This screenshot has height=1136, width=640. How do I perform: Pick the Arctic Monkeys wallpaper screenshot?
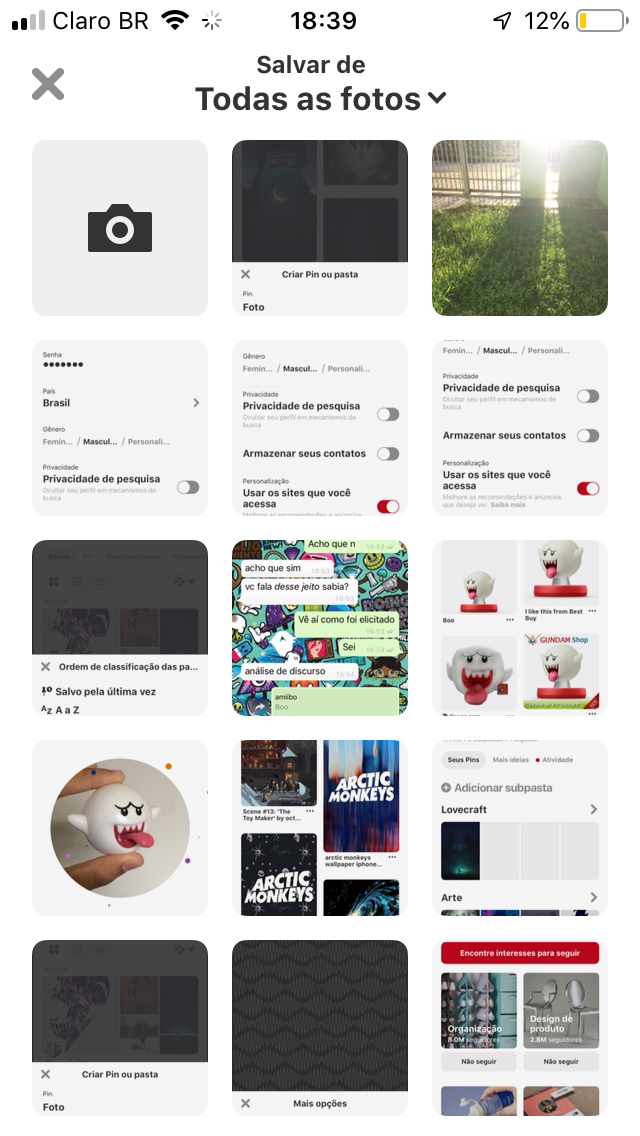320,827
